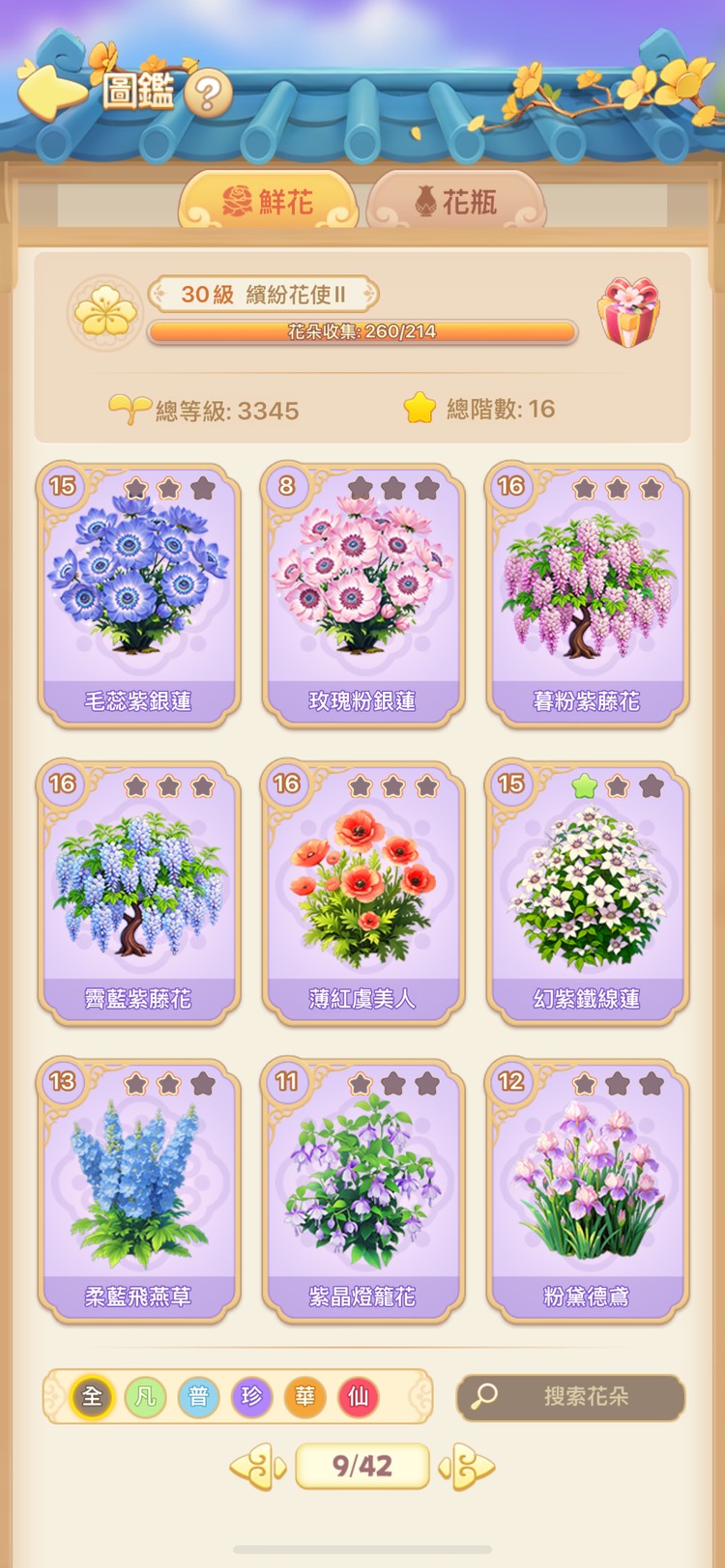Screen dimensions: 725x1568
Task: Go to the next page arrow
Action: pyautogui.click(x=469, y=1467)
